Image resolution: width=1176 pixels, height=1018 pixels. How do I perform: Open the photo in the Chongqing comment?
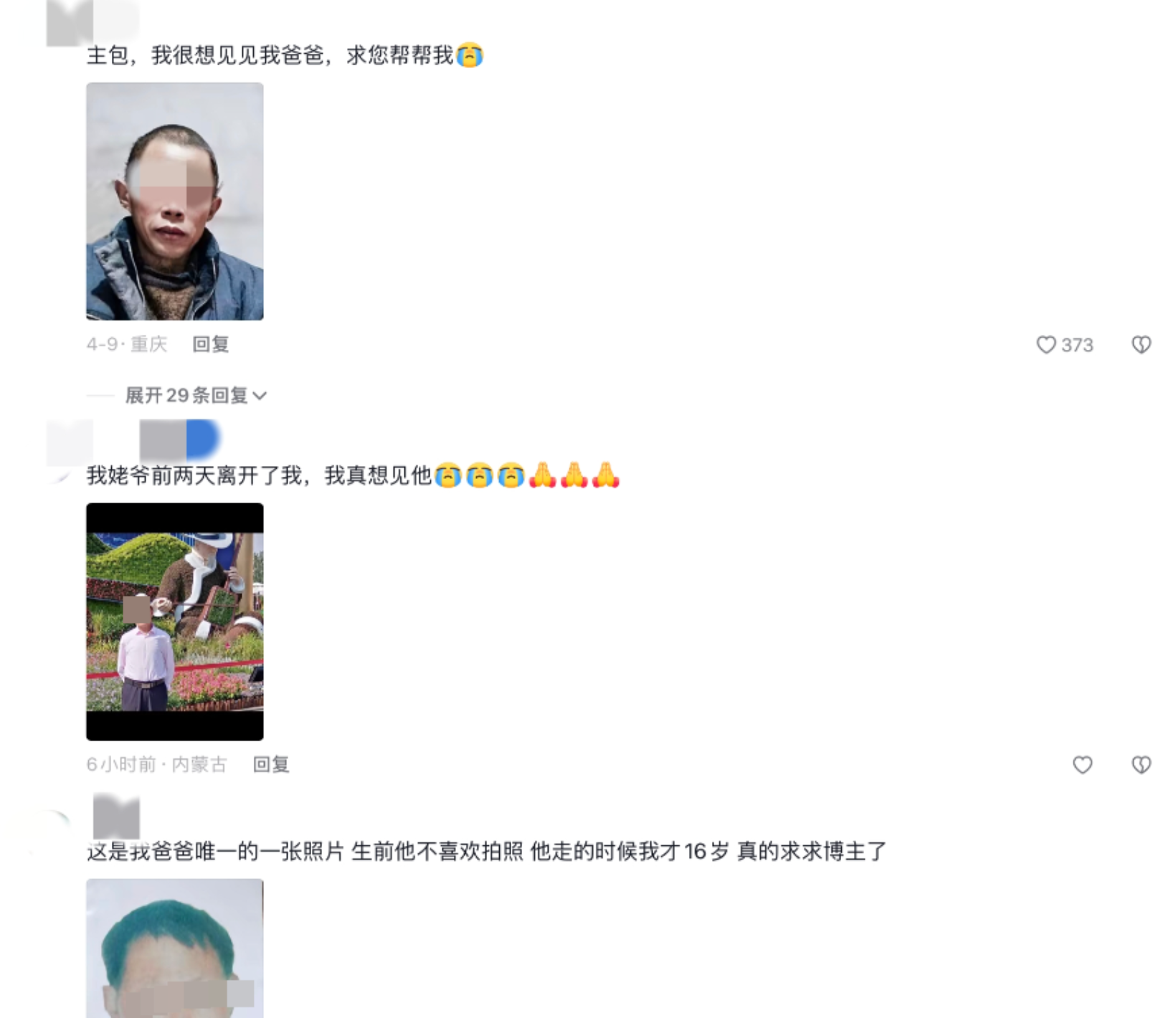tap(174, 201)
